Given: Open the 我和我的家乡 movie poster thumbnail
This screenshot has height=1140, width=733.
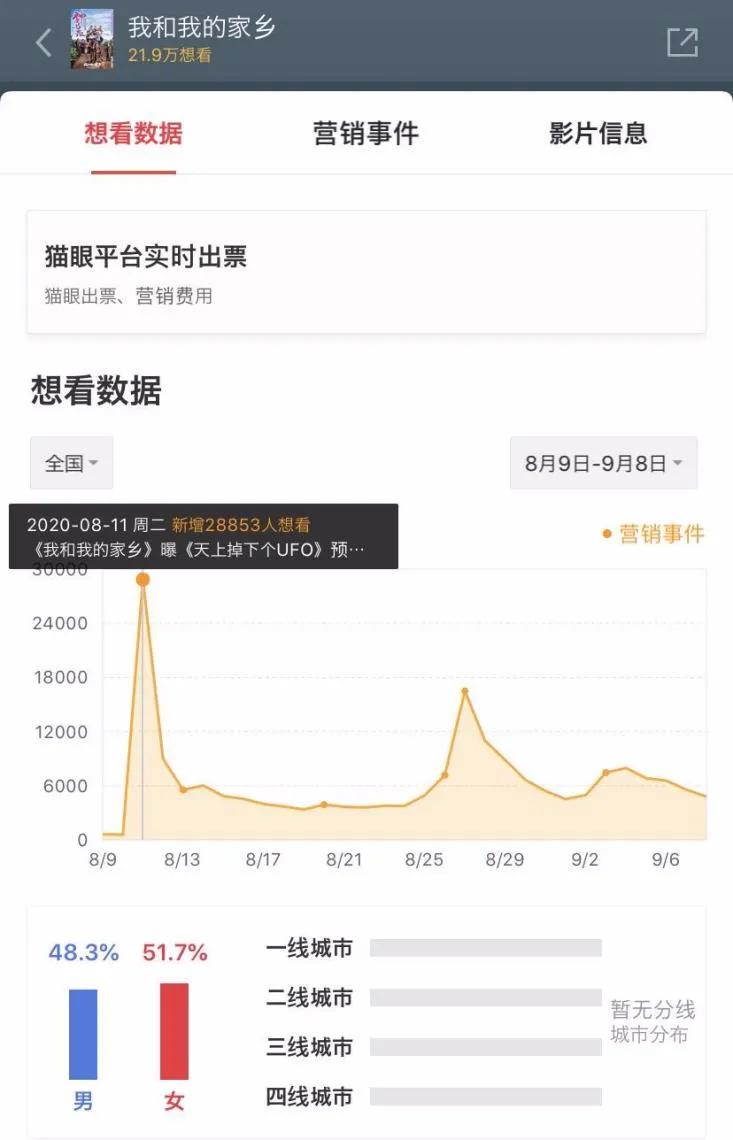Looking at the screenshot, I should point(91,39).
